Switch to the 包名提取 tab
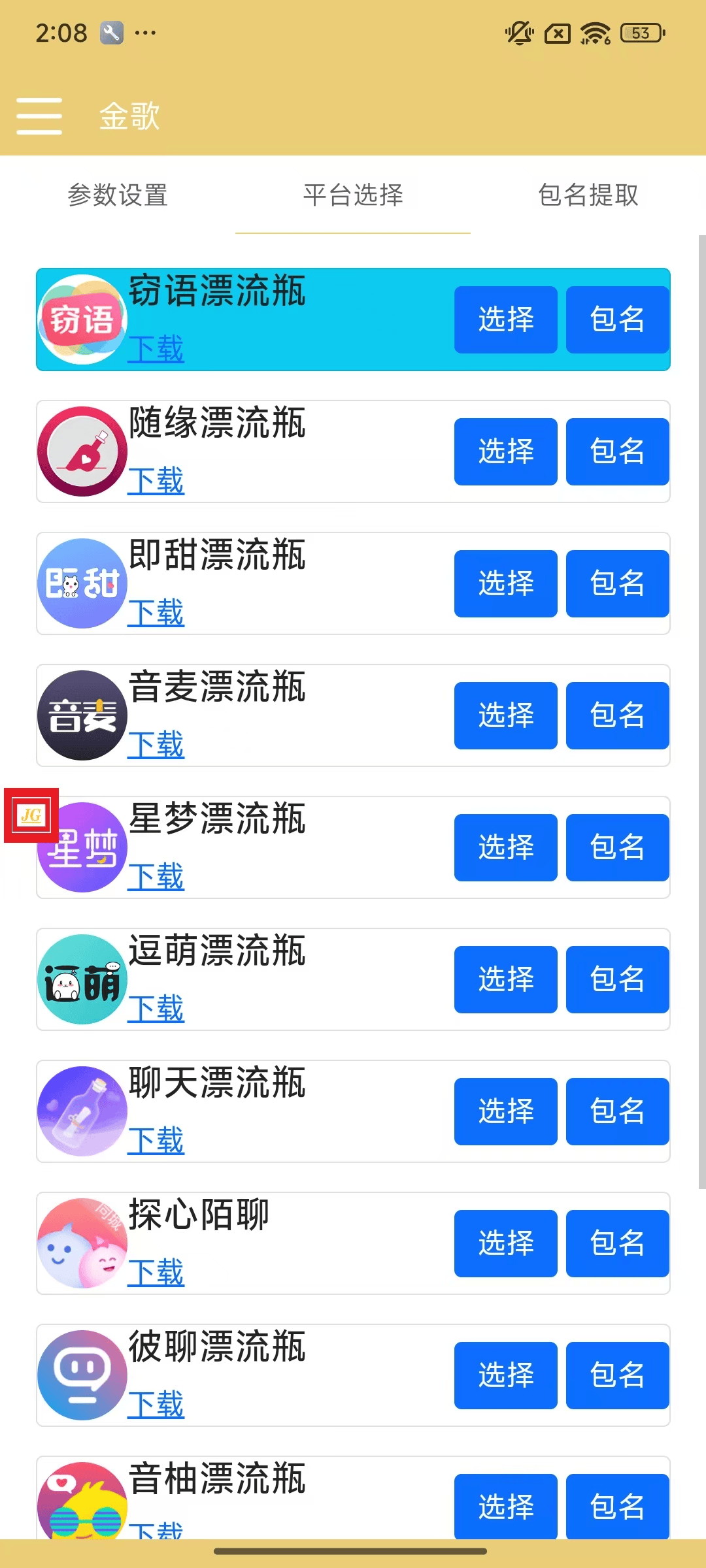Screen dimensions: 706x1568 pos(588,195)
